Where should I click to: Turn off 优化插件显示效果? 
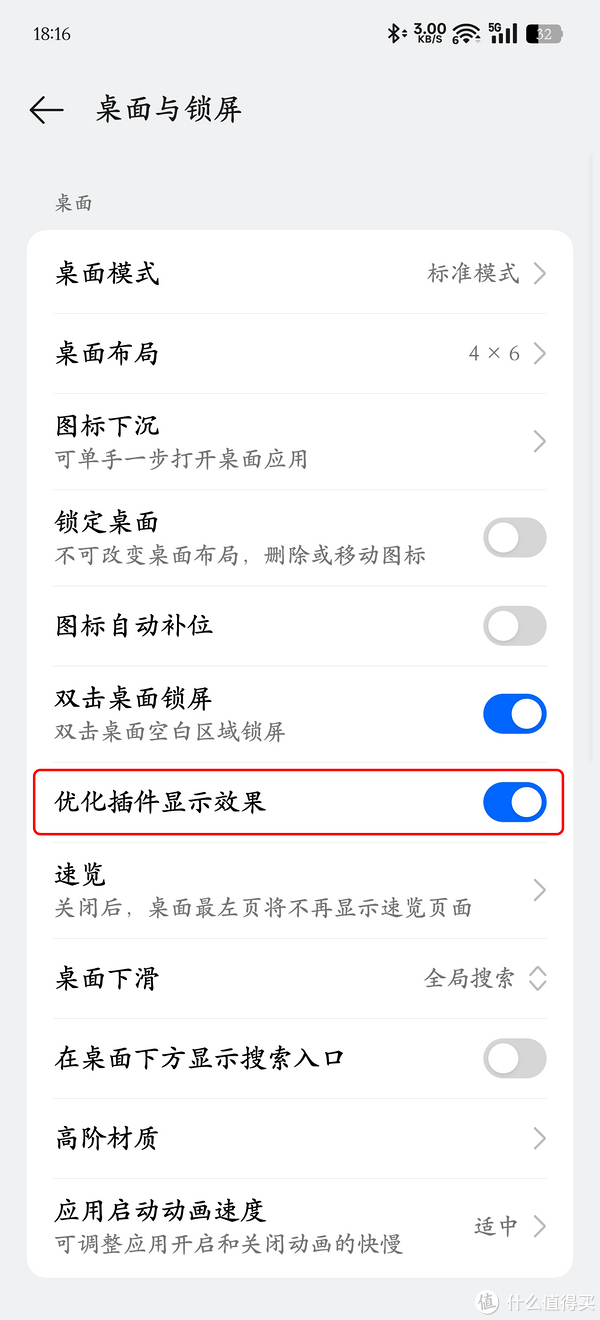coord(515,802)
